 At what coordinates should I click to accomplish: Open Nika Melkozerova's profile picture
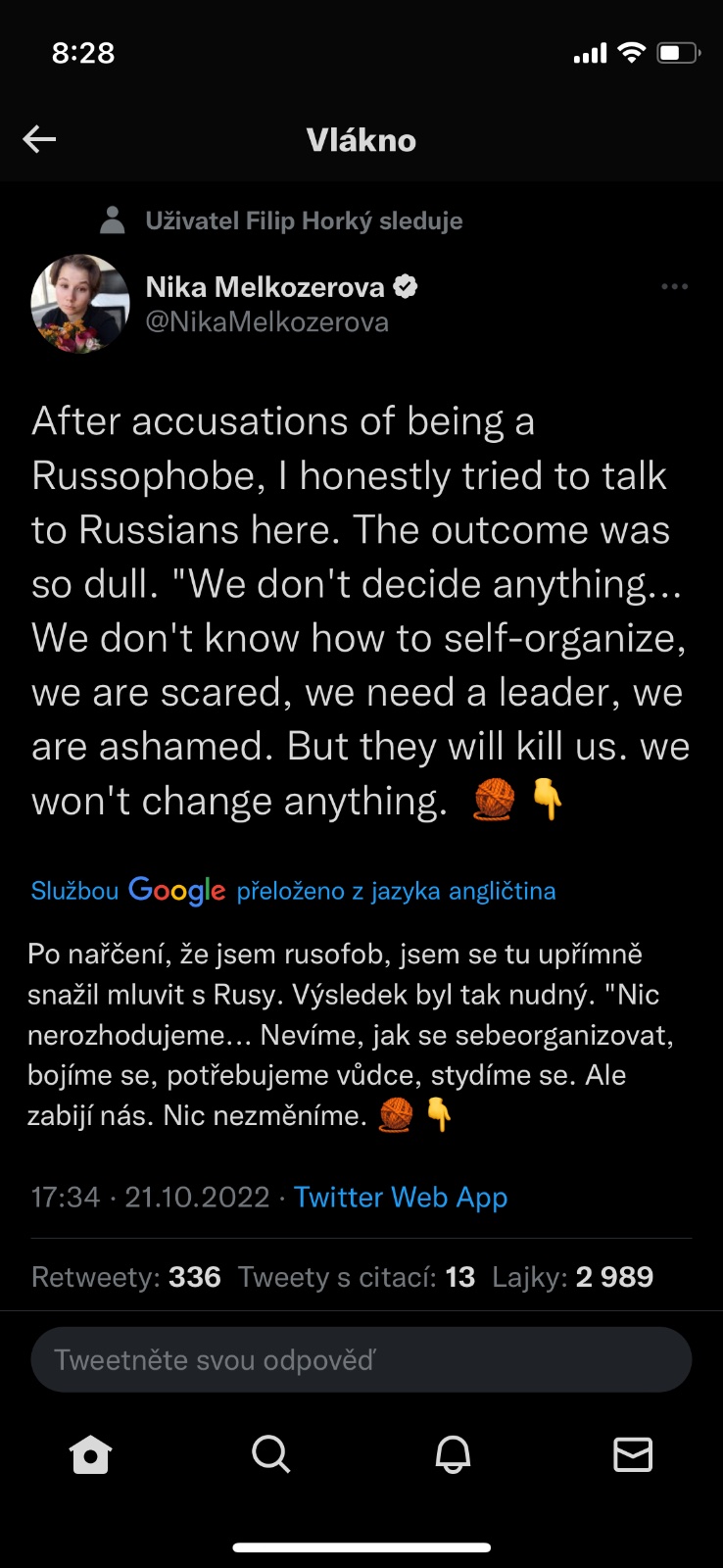point(80,304)
